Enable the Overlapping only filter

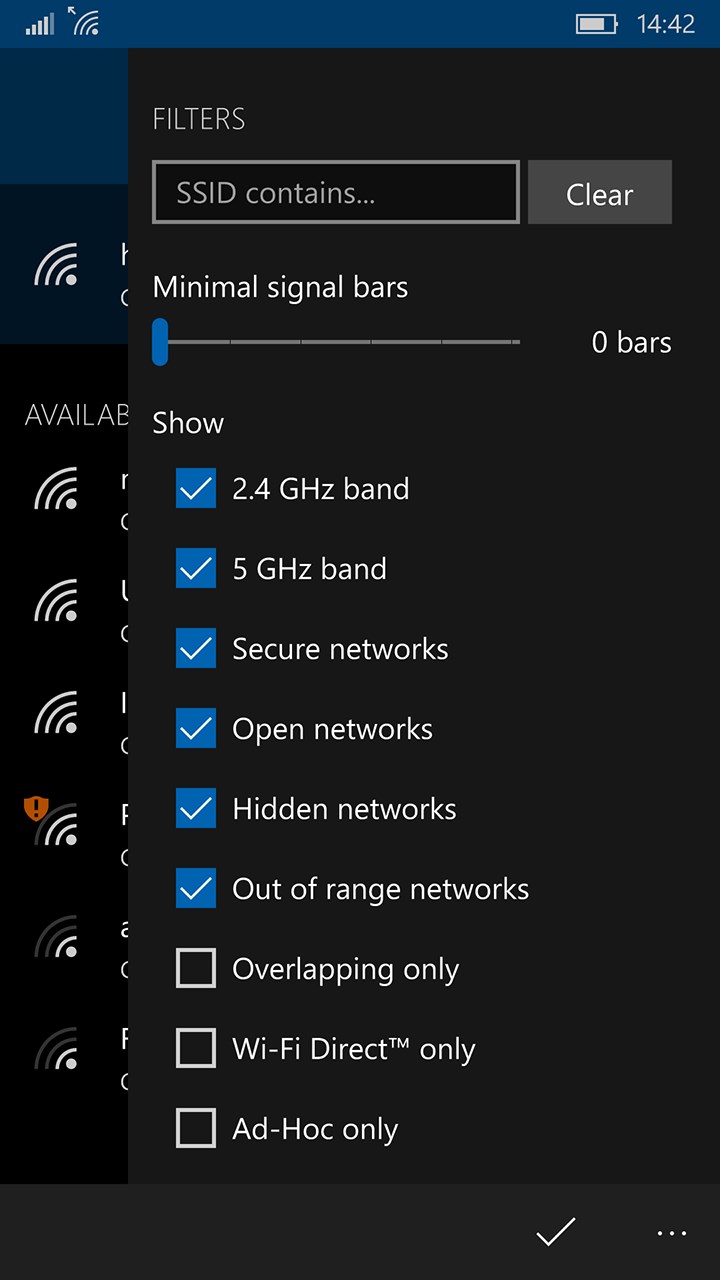196,969
